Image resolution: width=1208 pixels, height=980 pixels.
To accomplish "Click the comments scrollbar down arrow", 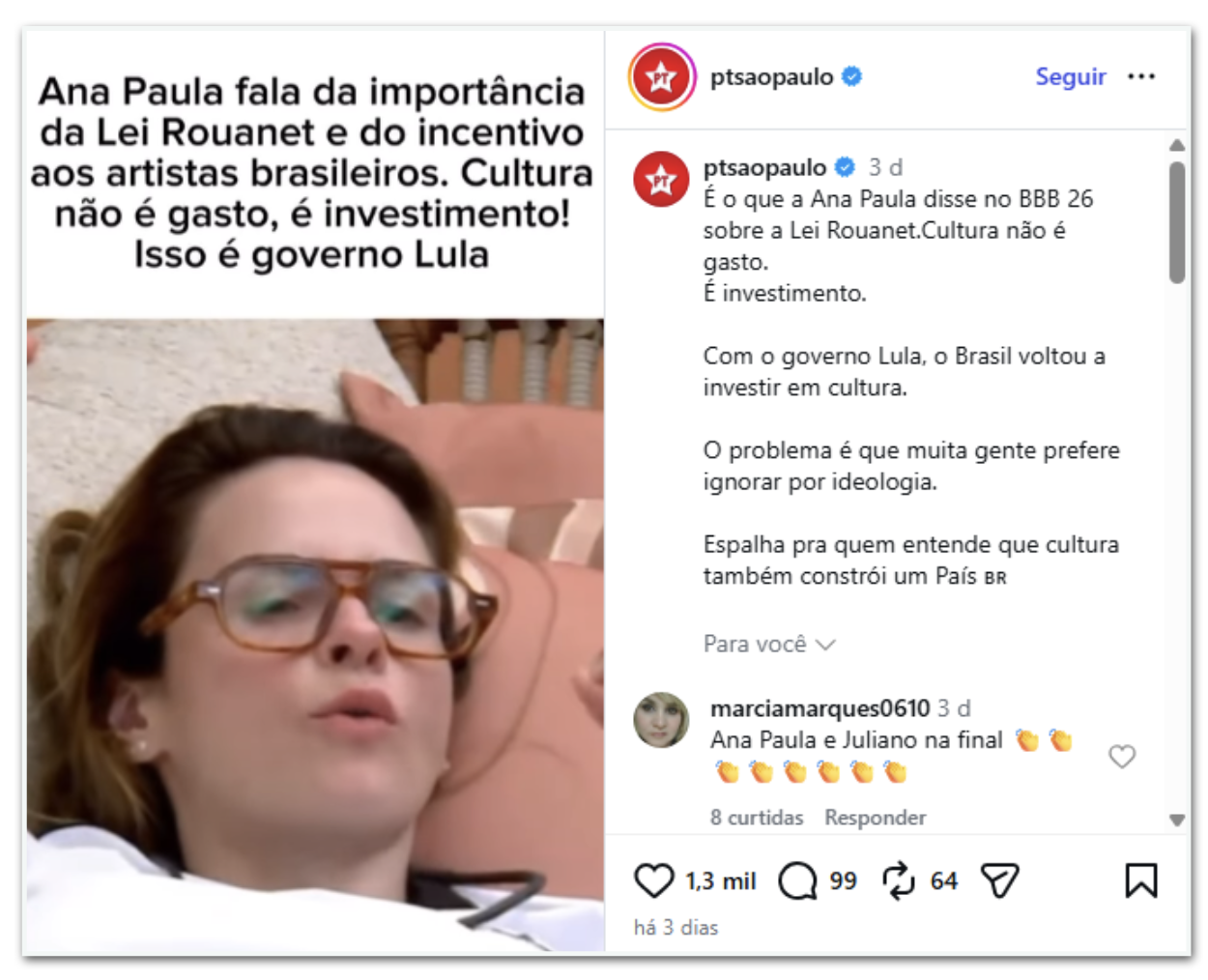I will (1176, 820).
